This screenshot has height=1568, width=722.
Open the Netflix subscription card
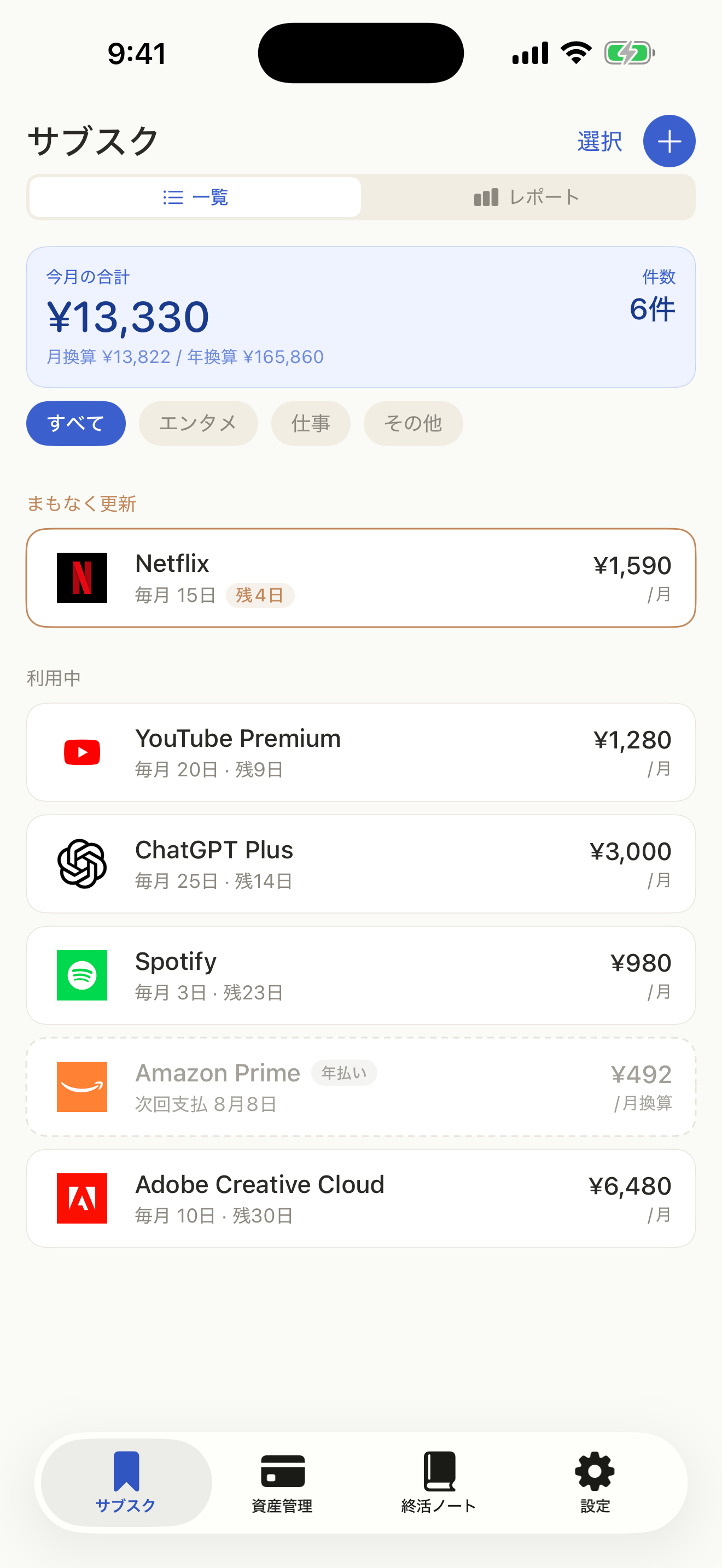click(361, 578)
